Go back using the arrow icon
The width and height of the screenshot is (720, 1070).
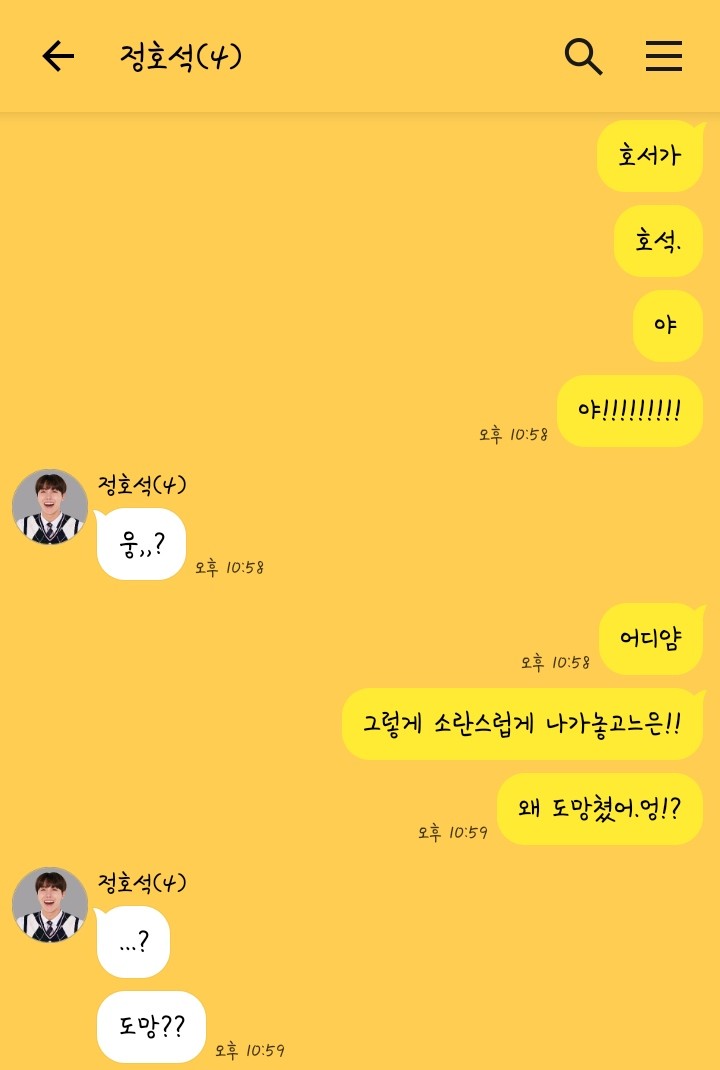point(58,56)
